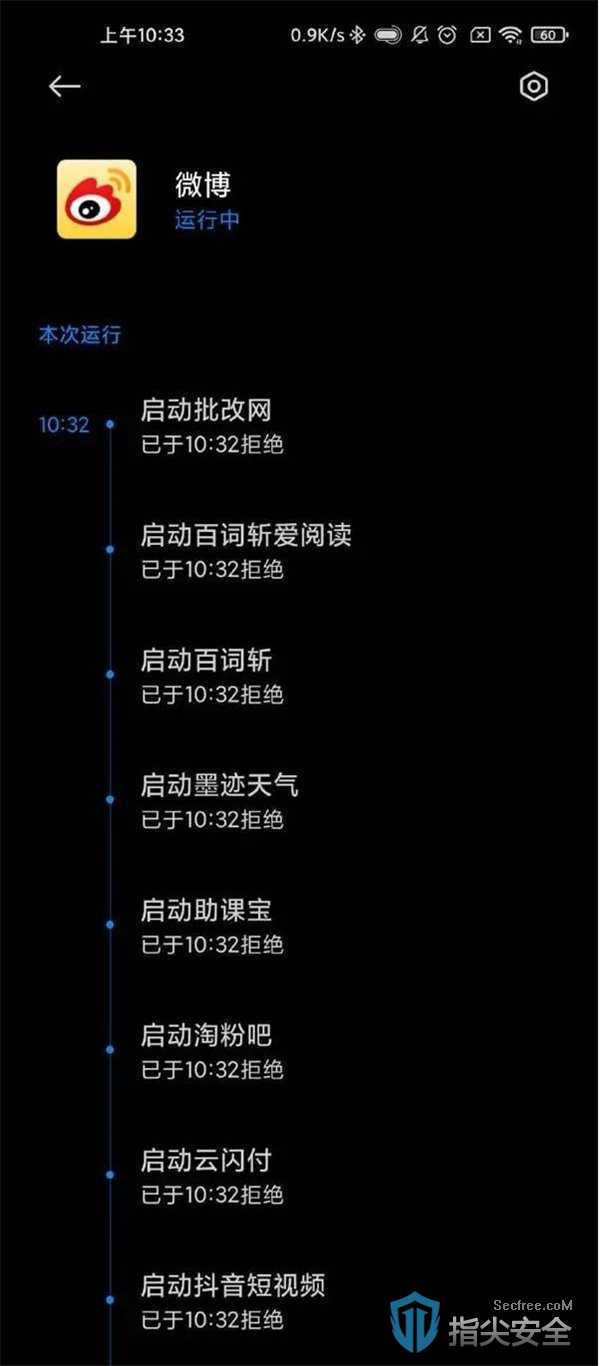Go back using the top arrow

tap(64, 87)
